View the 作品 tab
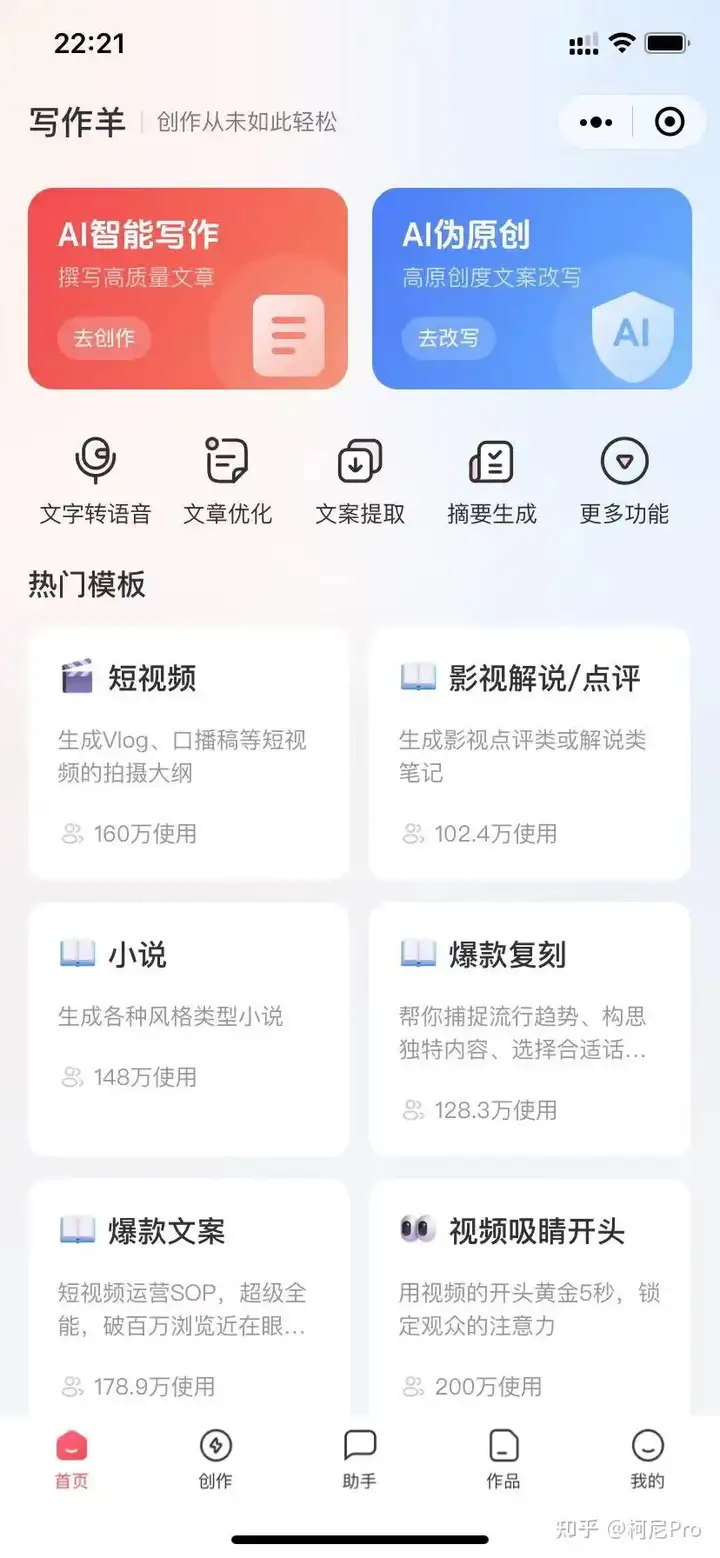 pos(503,1460)
